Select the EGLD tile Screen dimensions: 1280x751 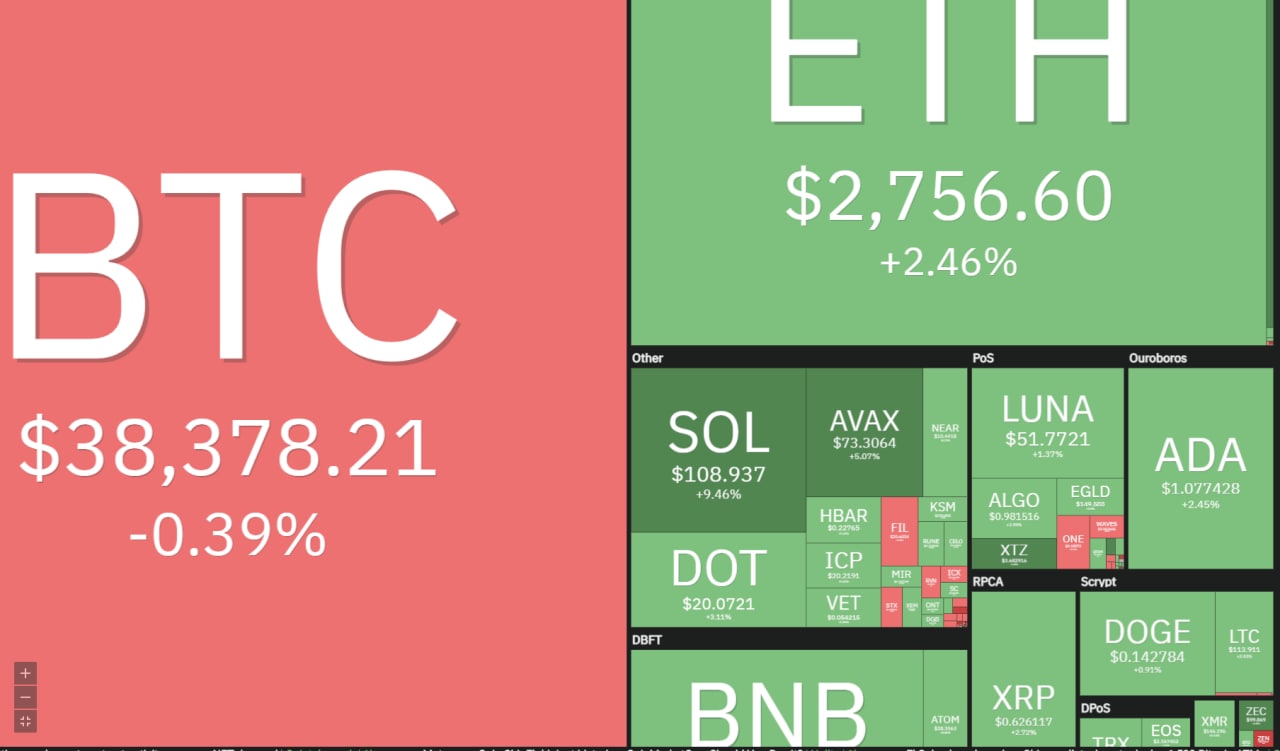coord(1090,496)
